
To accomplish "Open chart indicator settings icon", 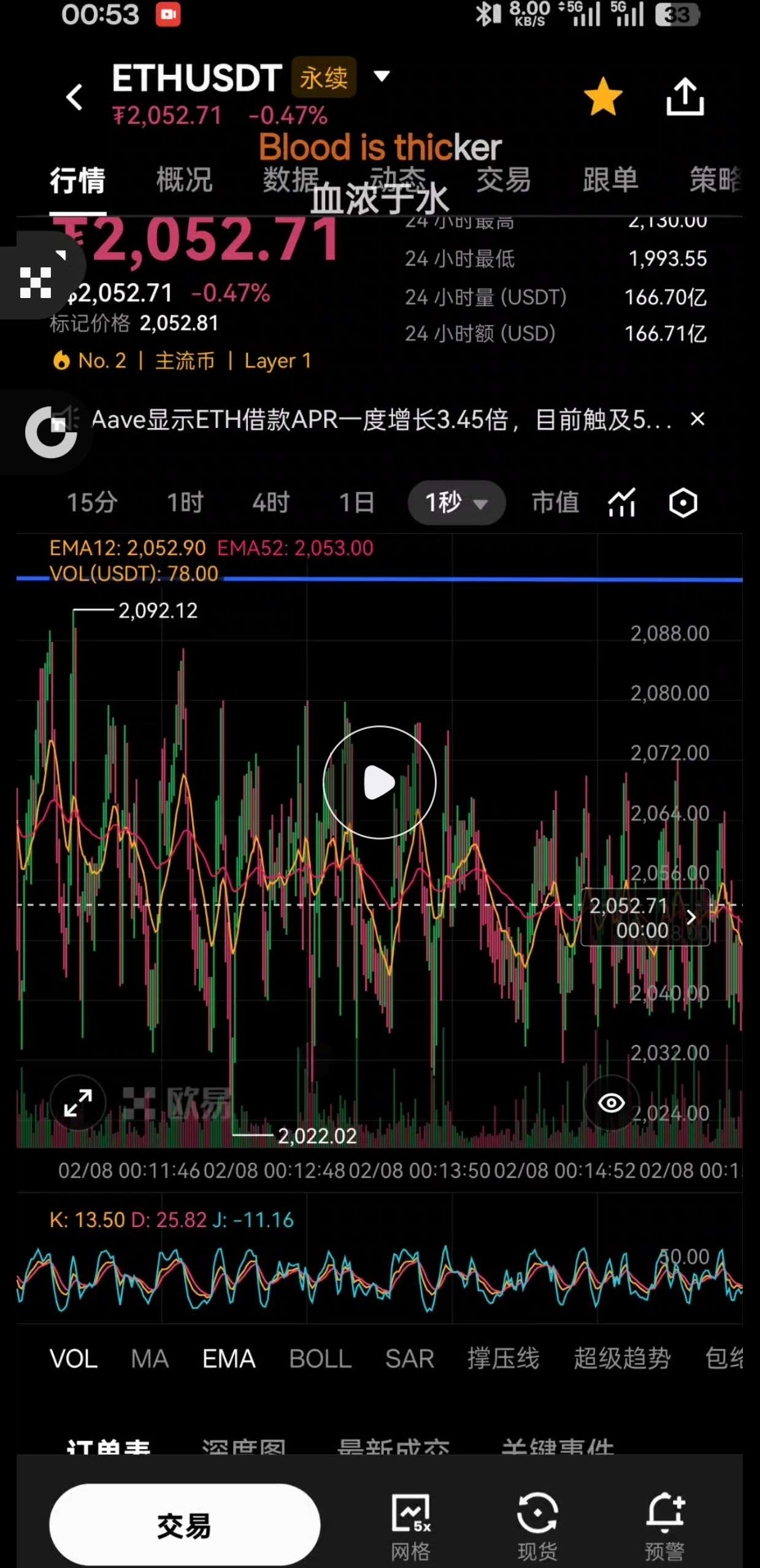I will [x=622, y=503].
